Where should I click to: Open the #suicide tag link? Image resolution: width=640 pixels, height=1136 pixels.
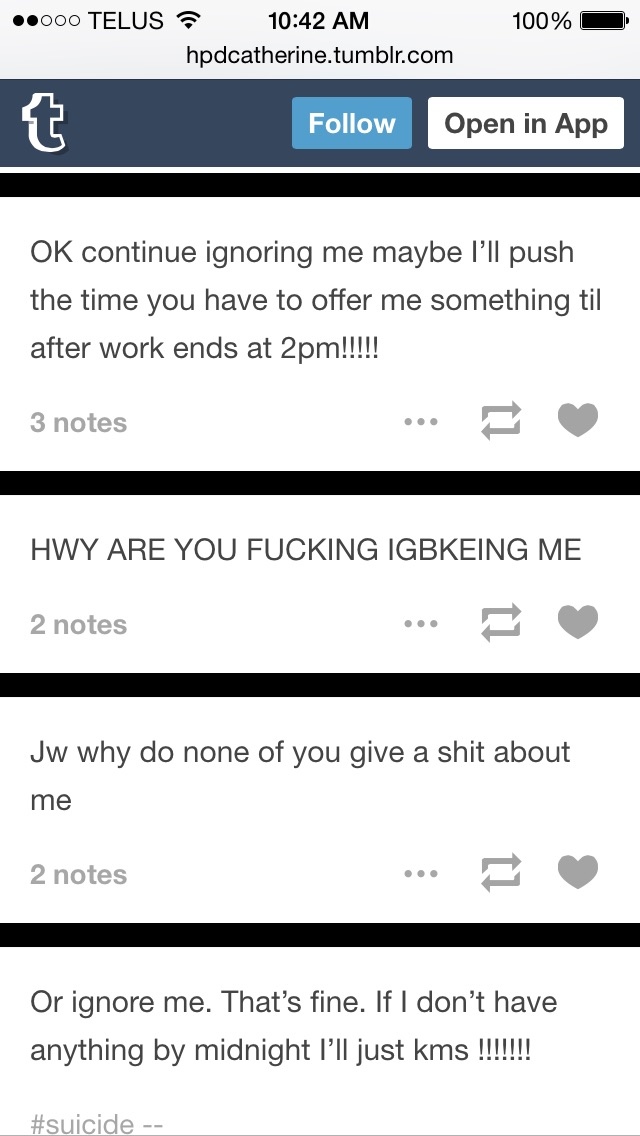click(82, 1124)
